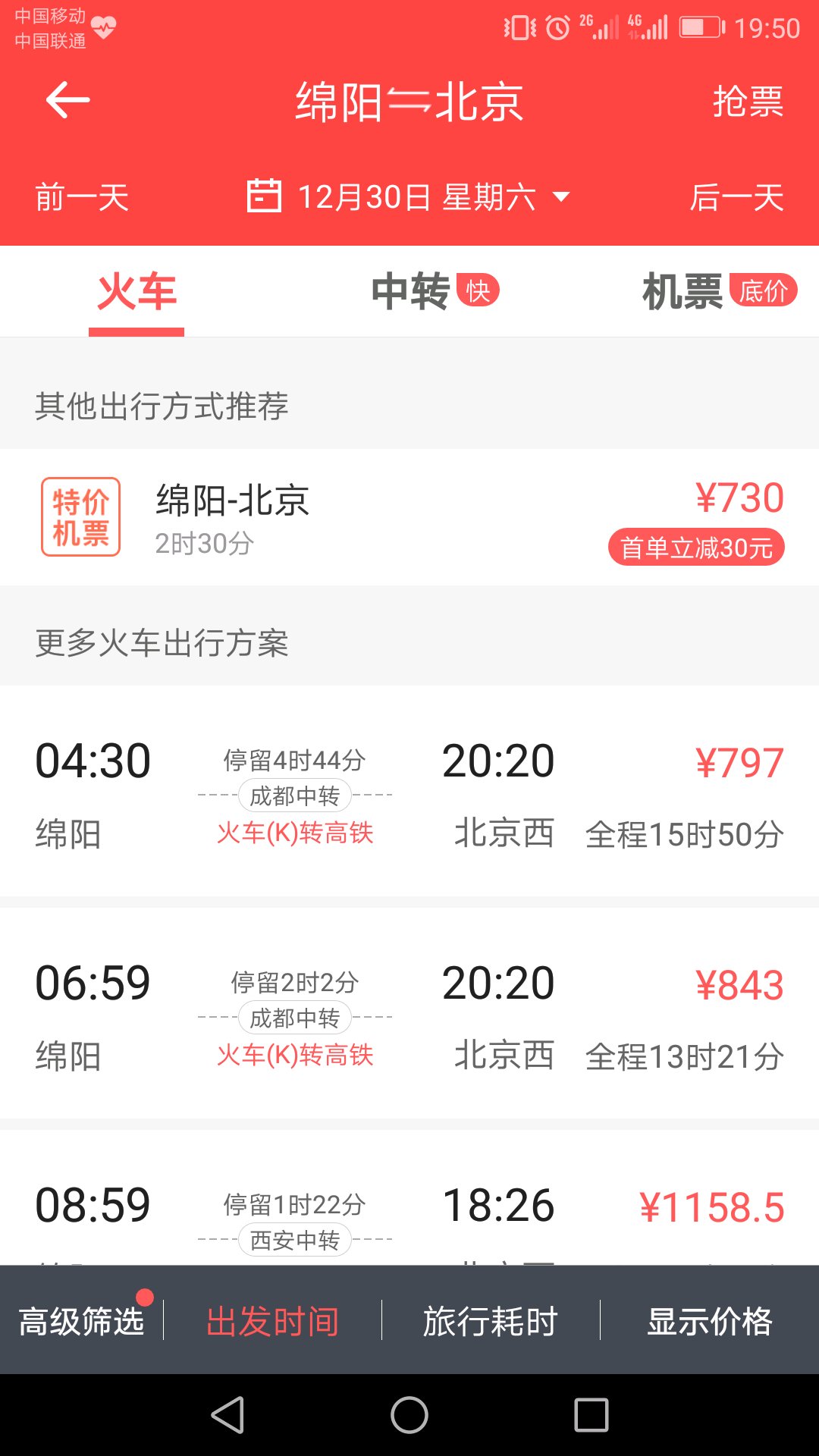Switch to the 中转 tab

435,292
